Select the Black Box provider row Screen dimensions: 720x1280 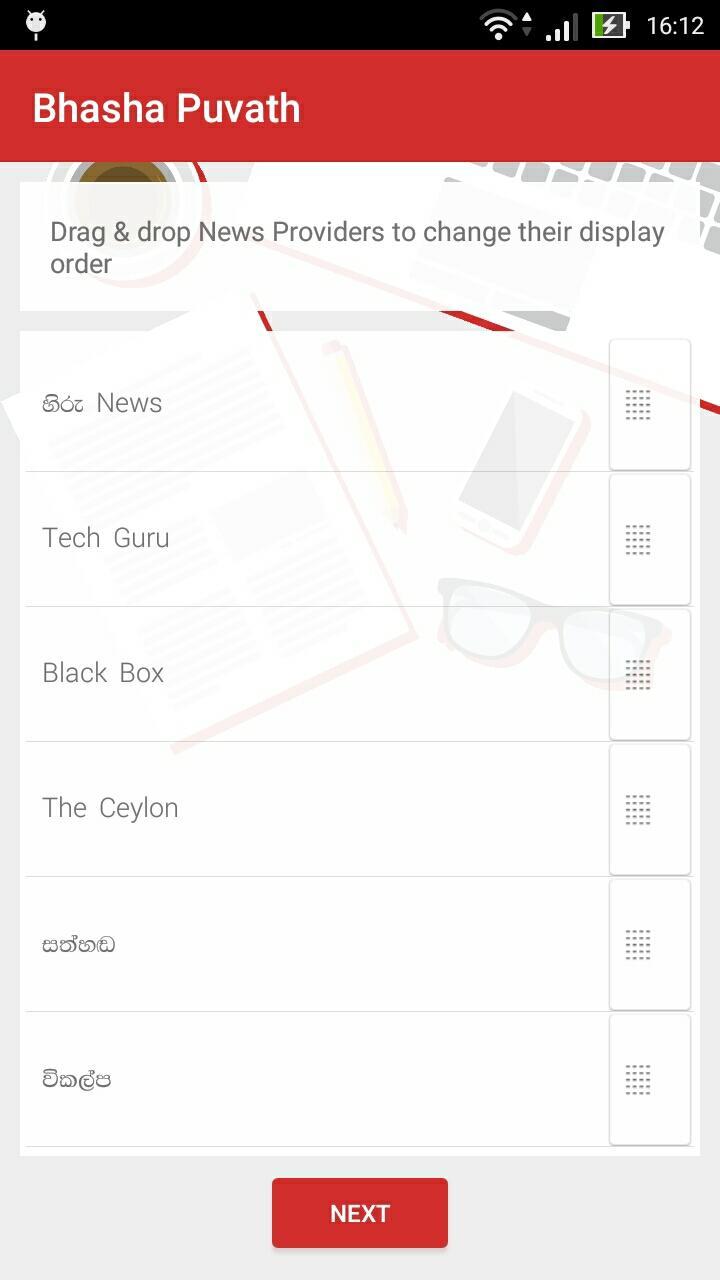pyautogui.click(x=300, y=674)
